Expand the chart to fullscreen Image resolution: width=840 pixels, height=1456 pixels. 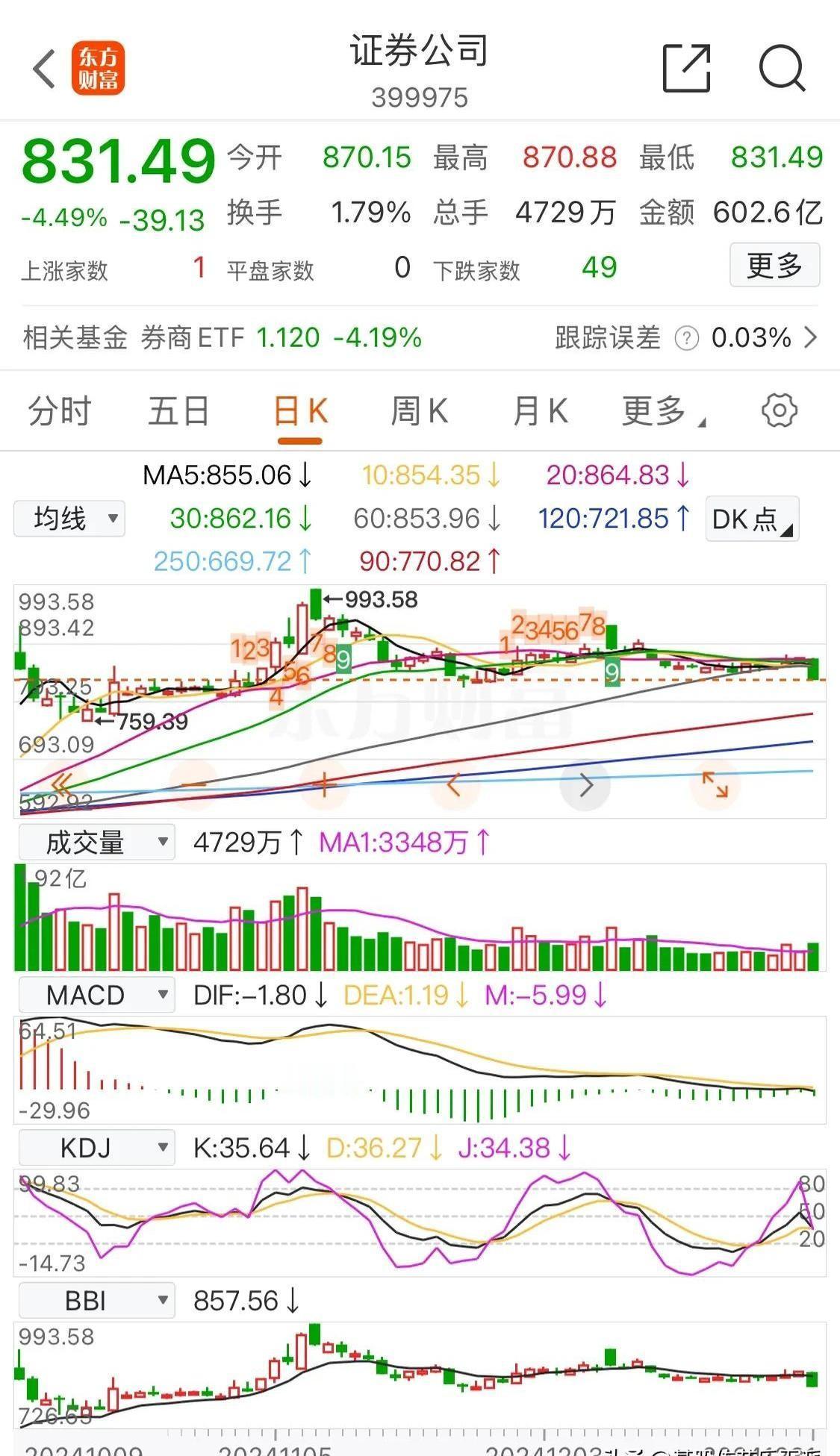point(715,785)
